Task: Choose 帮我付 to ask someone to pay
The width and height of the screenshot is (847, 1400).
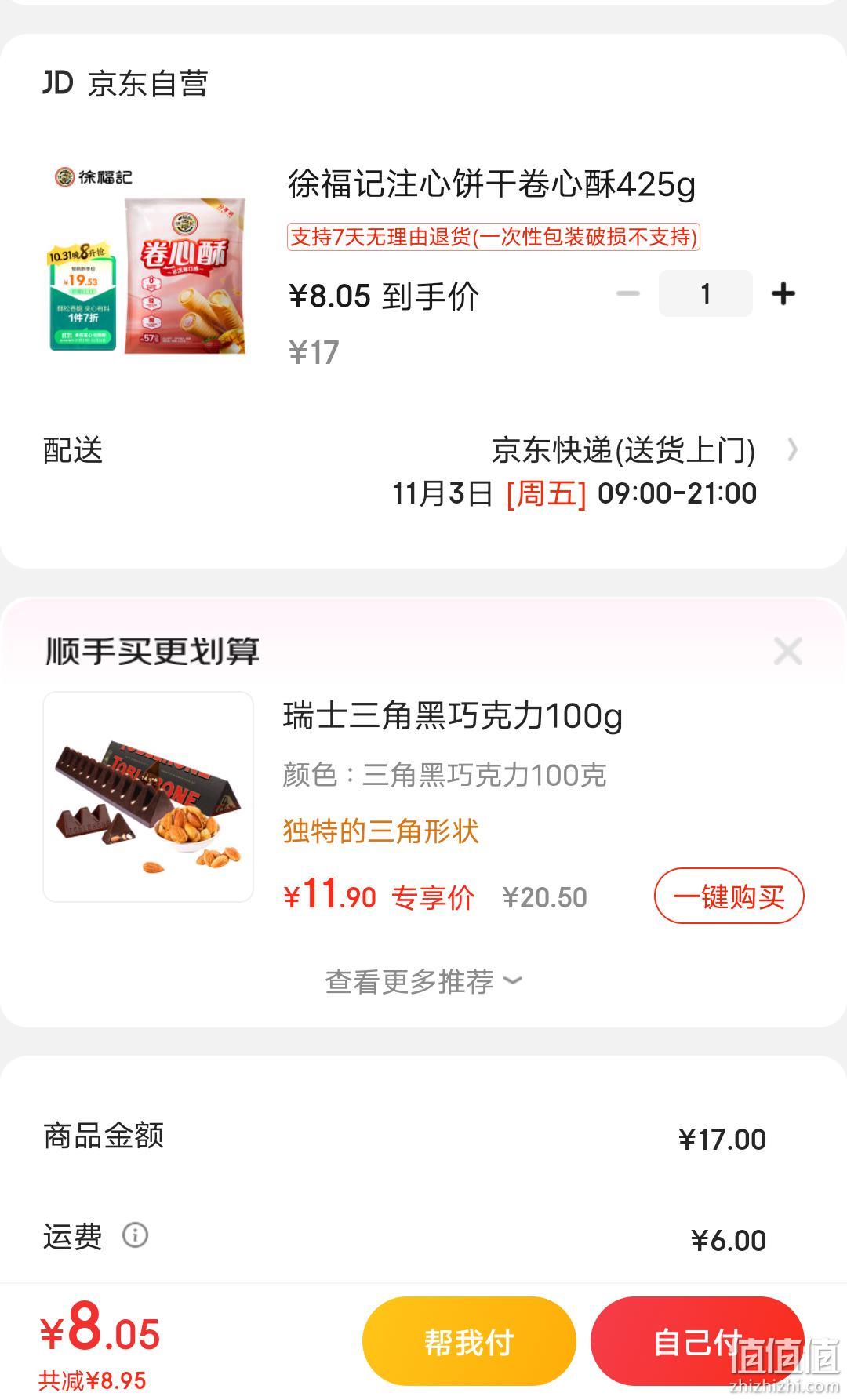Action: point(469,1341)
